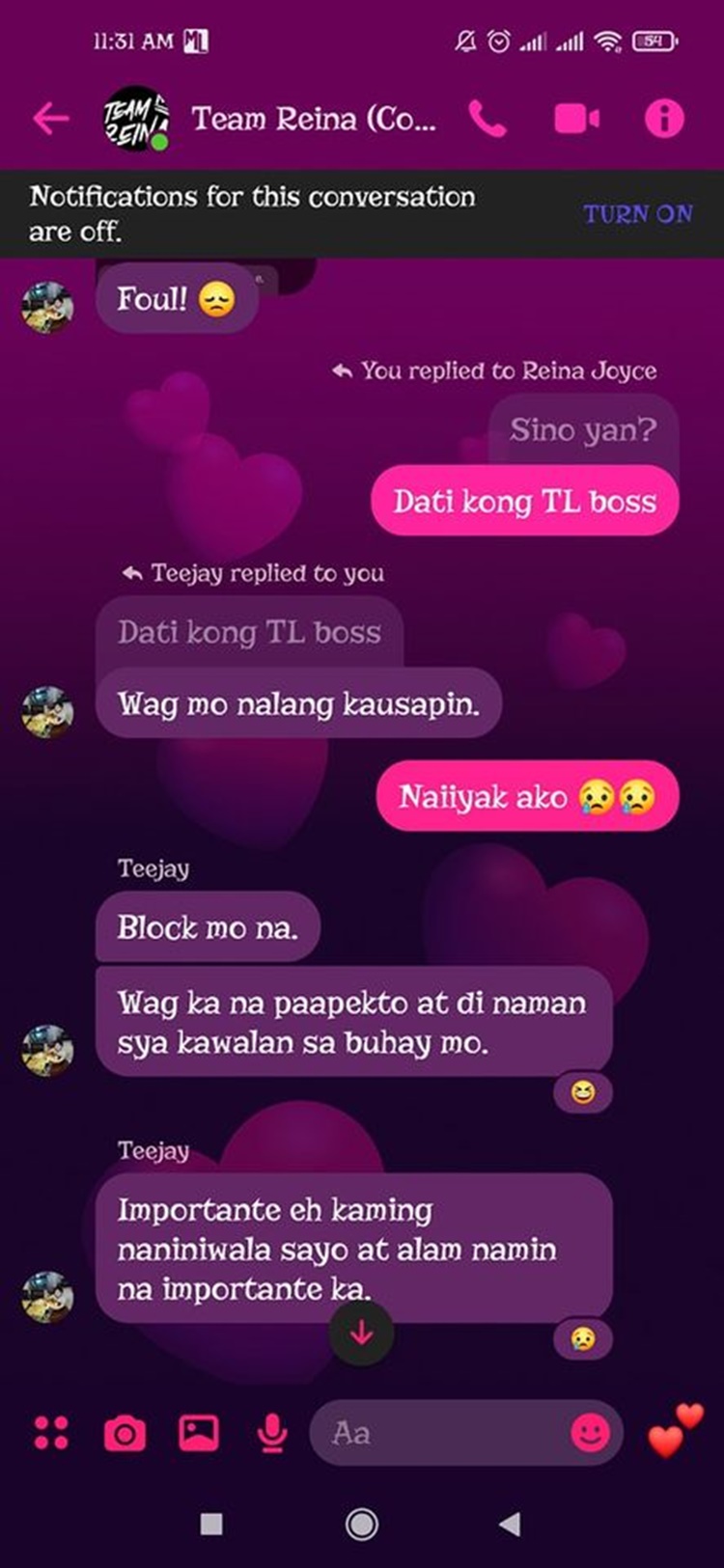Image resolution: width=724 pixels, height=1568 pixels.
Task: Open the more options grid icon
Action: pos(51,1433)
